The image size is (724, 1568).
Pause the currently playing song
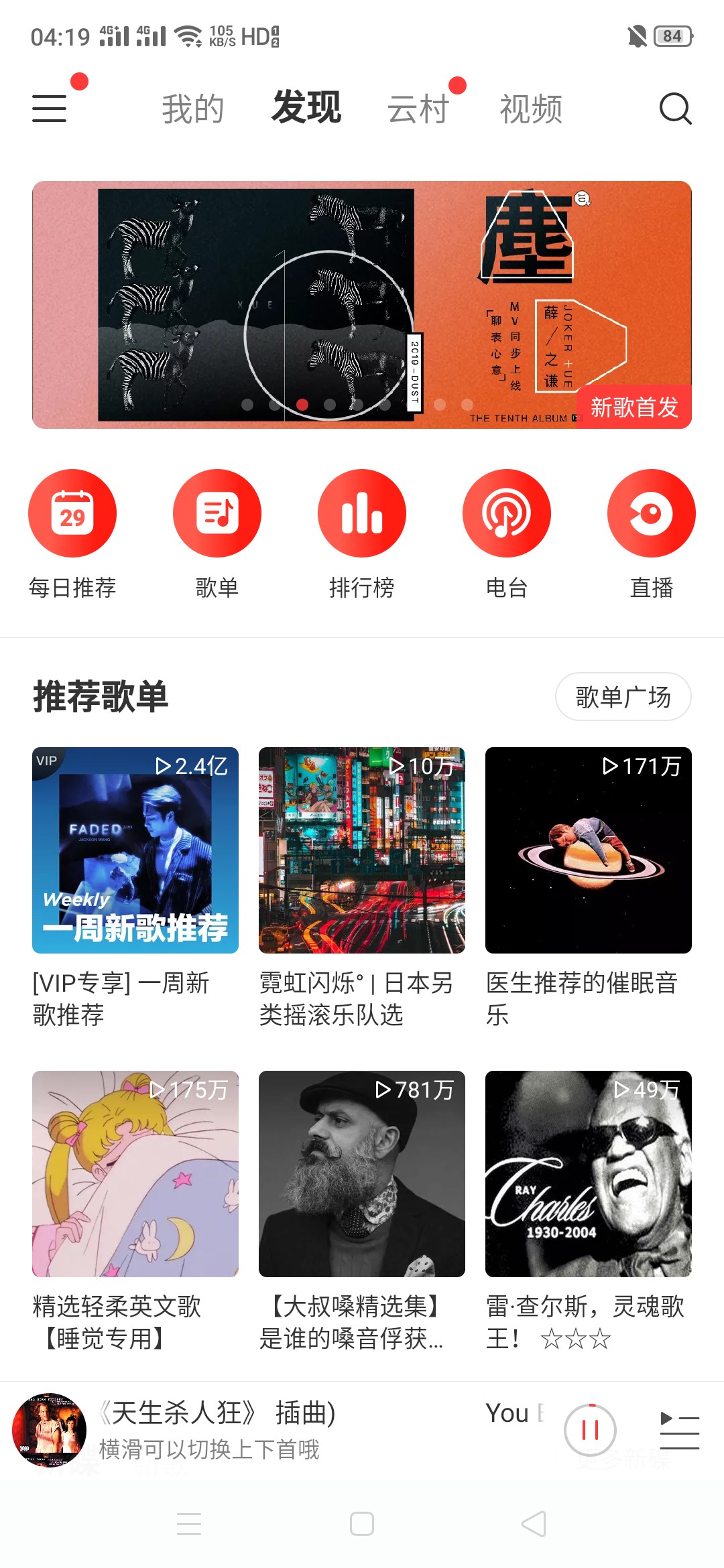click(590, 1430)
